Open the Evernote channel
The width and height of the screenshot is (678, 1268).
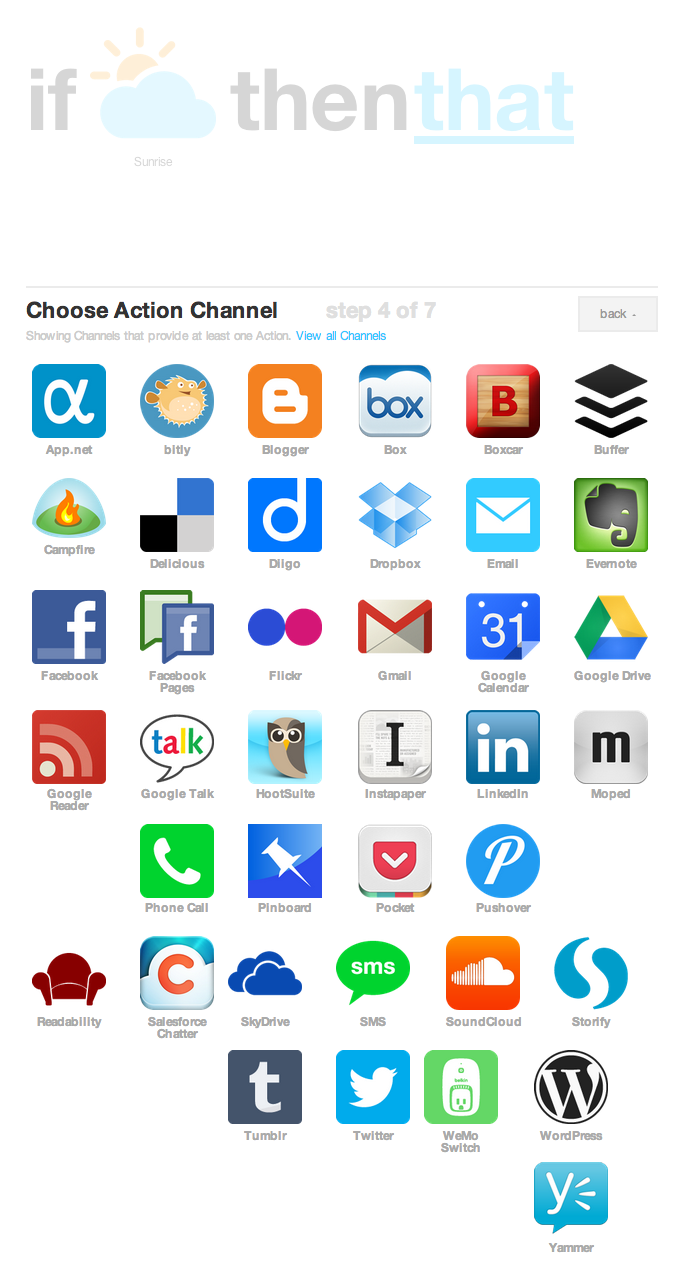[x=611, y=515]
